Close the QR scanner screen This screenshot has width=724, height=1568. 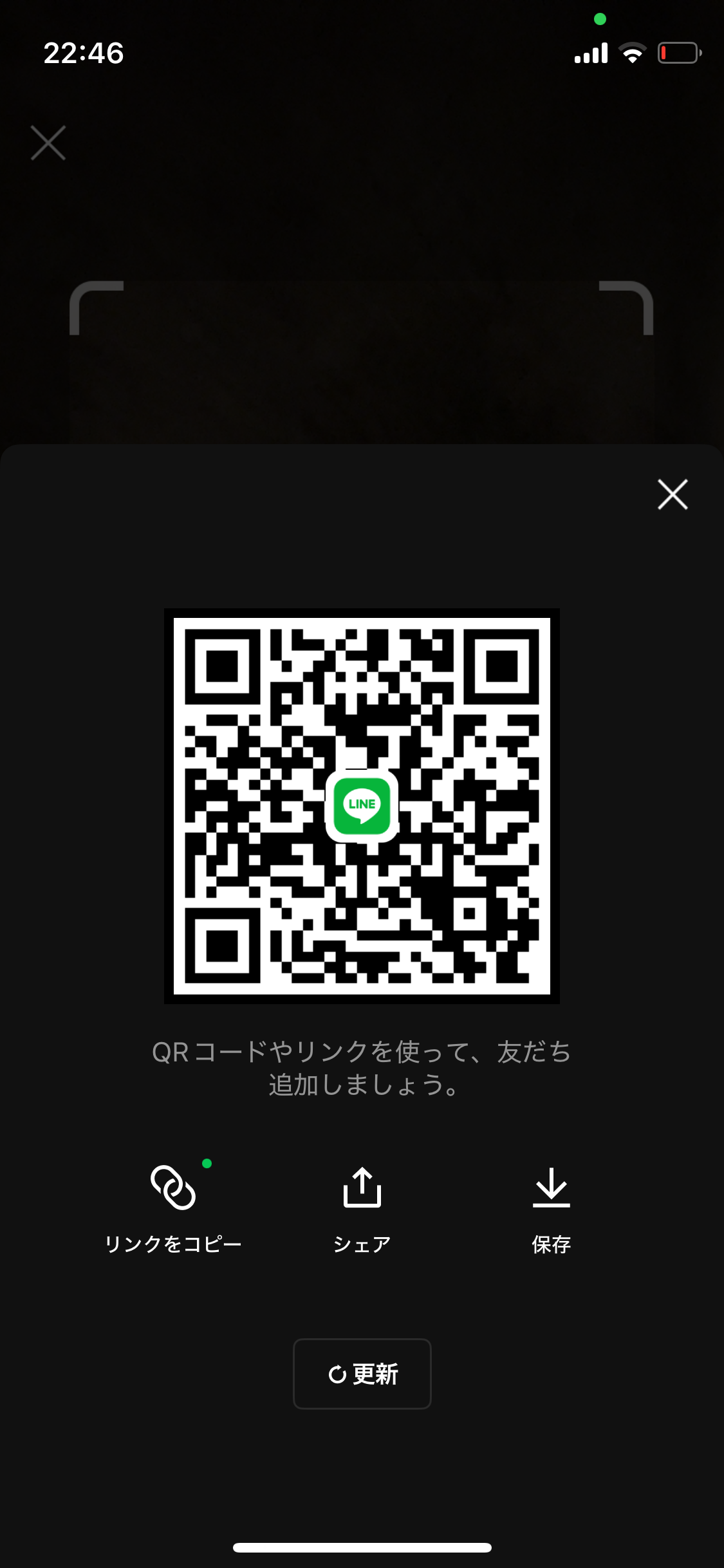point(48,142)
